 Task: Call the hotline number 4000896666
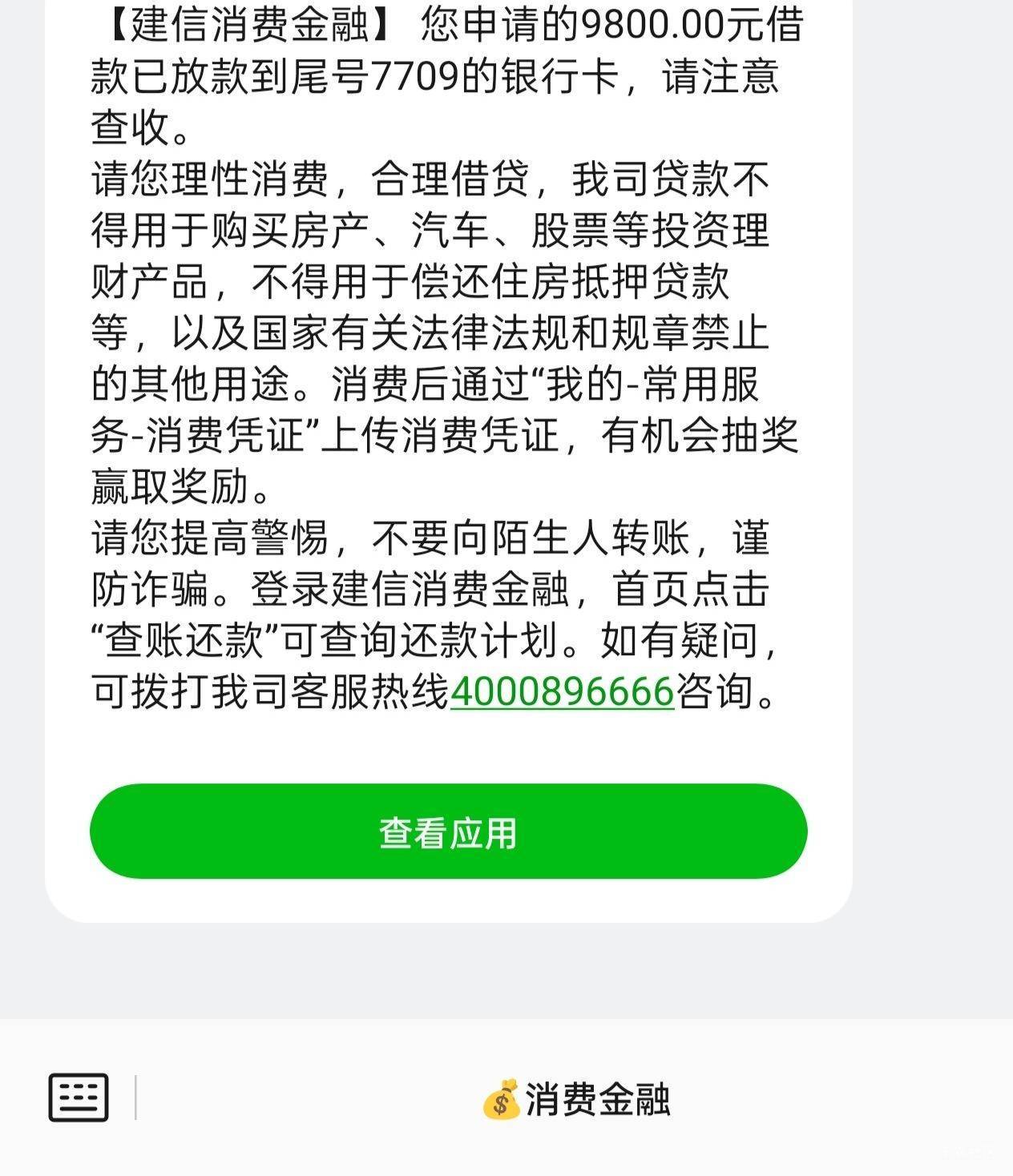pyautogui.click(x=562, y=691)
